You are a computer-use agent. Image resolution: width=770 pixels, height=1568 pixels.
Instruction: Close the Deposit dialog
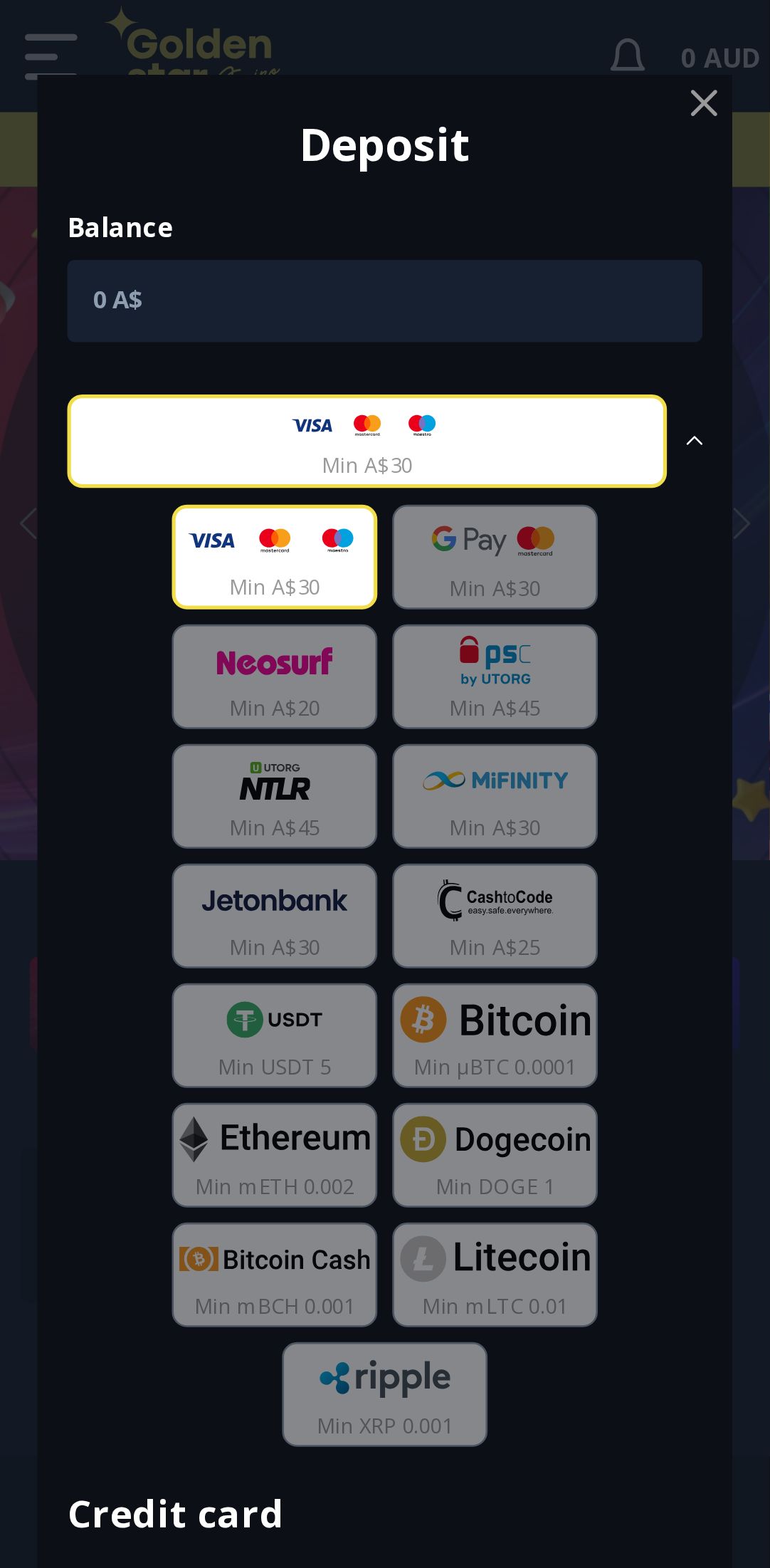[703, 103]
